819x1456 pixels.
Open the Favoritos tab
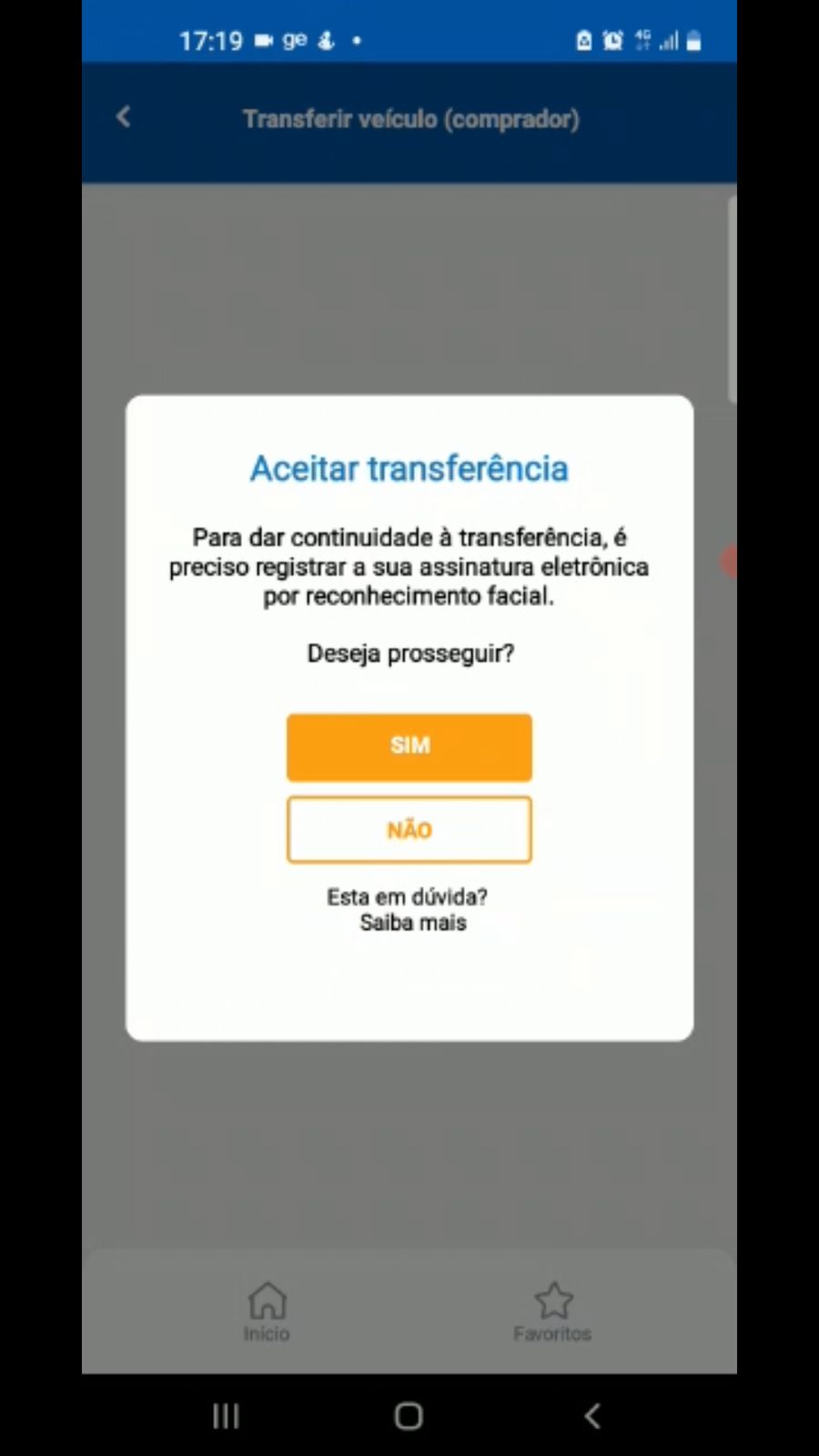pyautogui.click(x=552, y=1311)
